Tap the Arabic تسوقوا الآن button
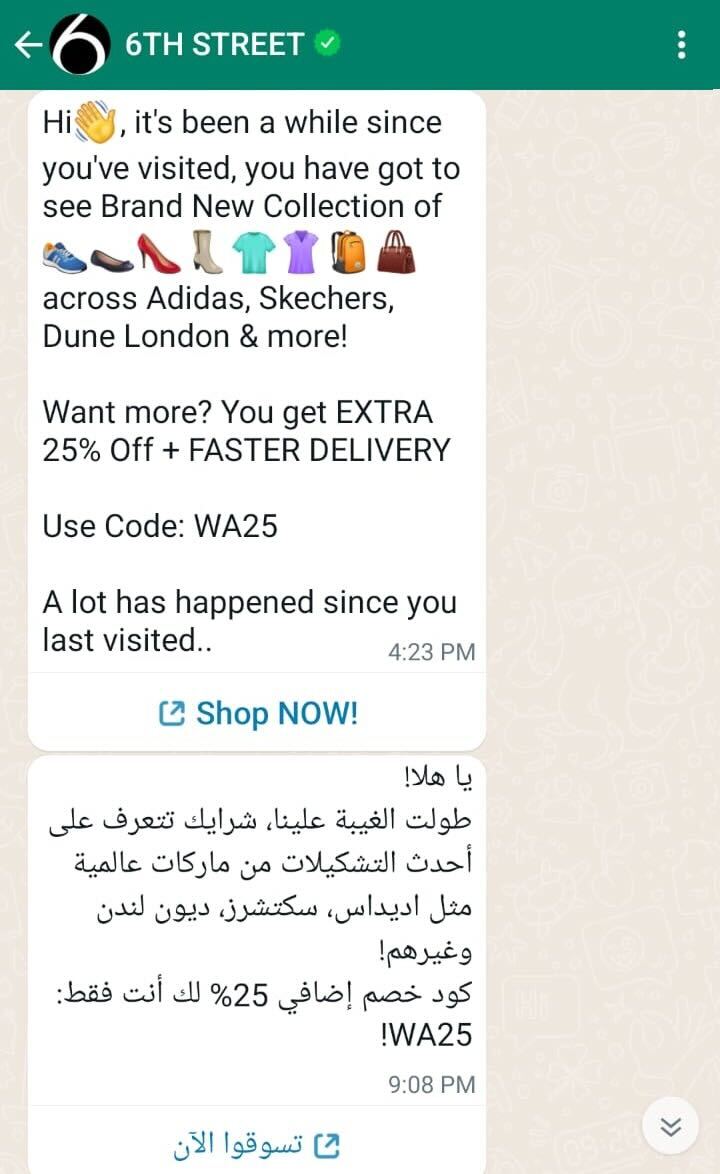 (258, 1145)
